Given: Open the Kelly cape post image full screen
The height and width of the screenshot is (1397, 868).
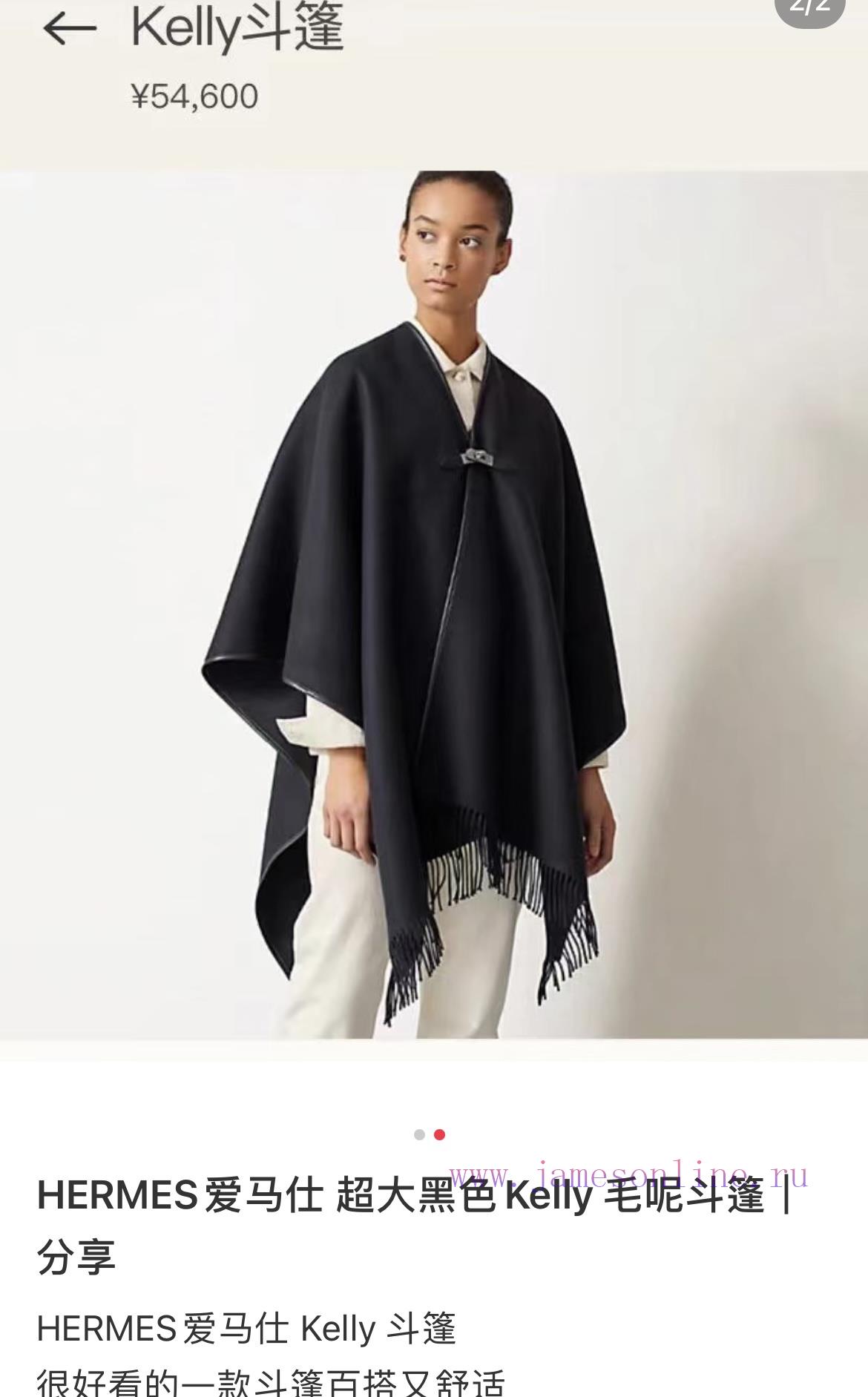Looking at the screenshot, I should coord(434,530).
